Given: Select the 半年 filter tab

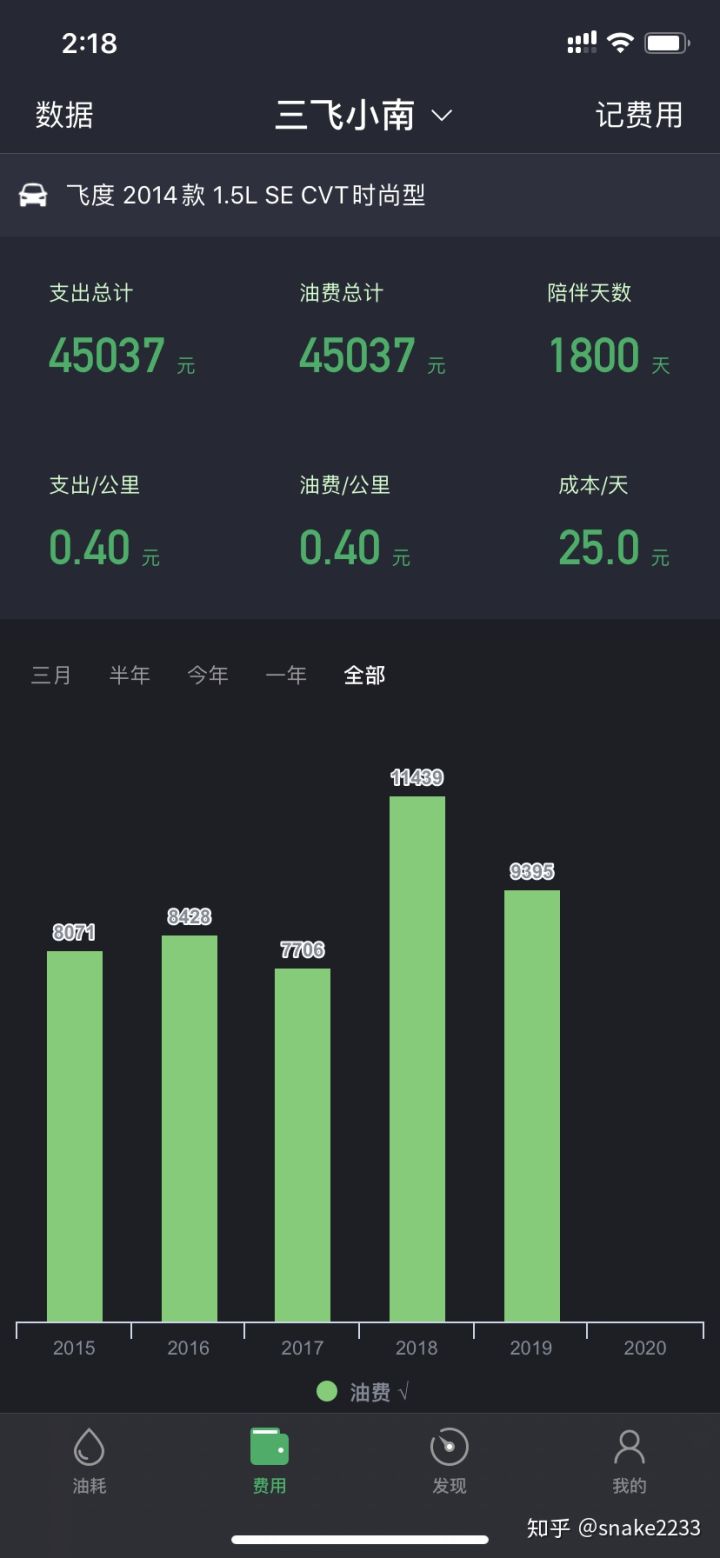Looking at the screenshot, I should click(129, 675).
